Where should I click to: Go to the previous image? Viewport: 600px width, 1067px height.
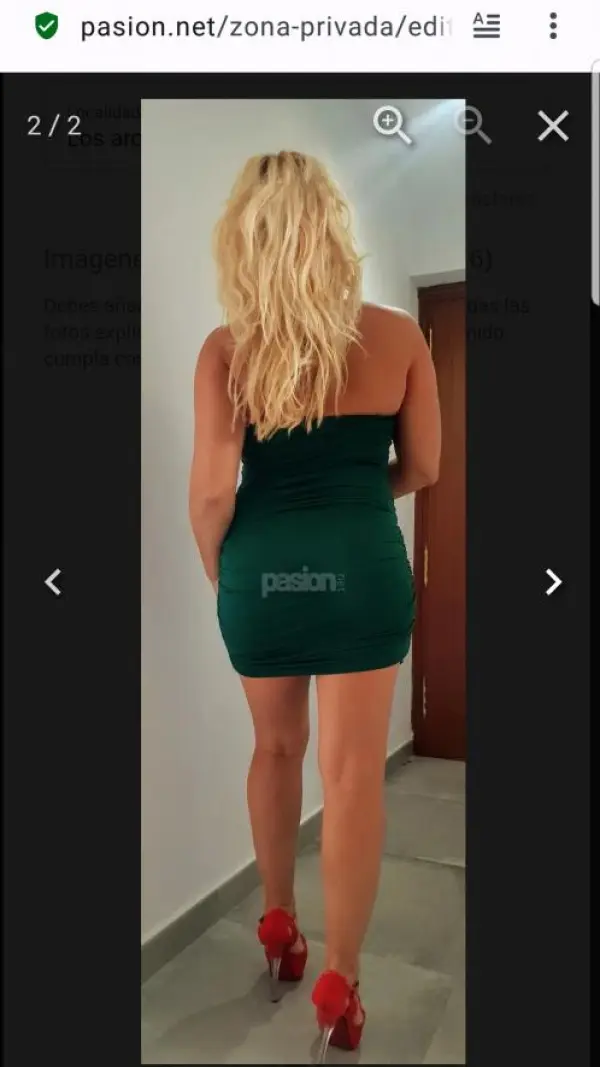click(x=53, y=582)
